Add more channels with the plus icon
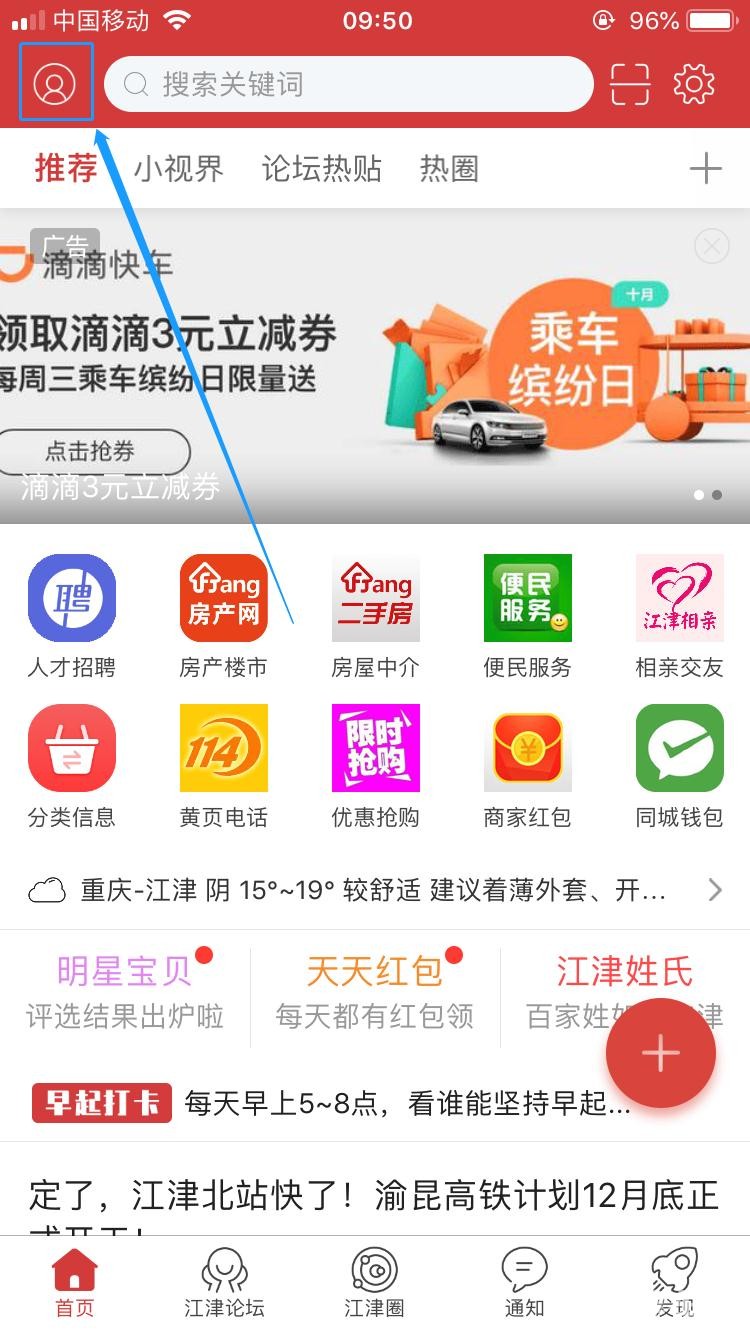Viewport: 750px width, 1334px height. [705, 169]
